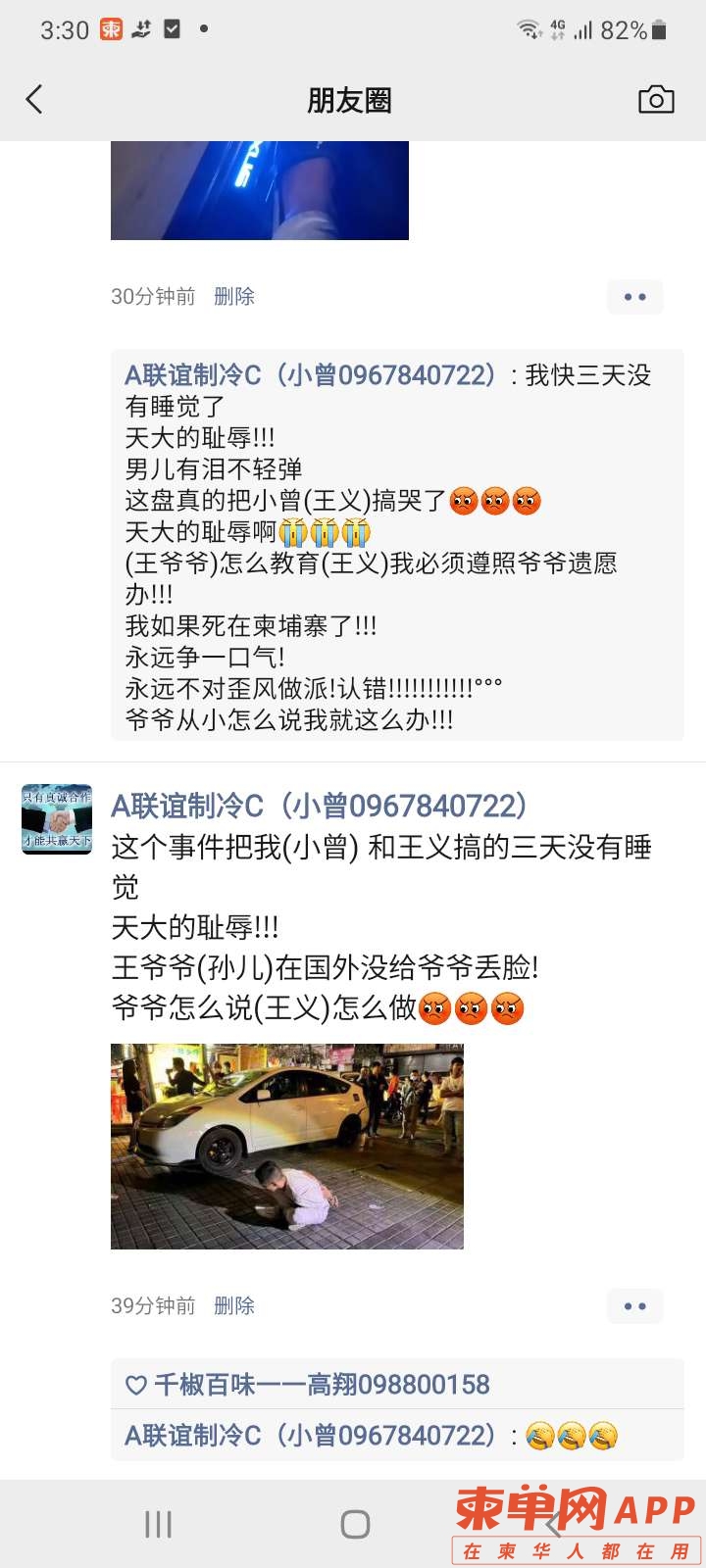Open recent apps from the navigation bar

(x=158, y=1524)
